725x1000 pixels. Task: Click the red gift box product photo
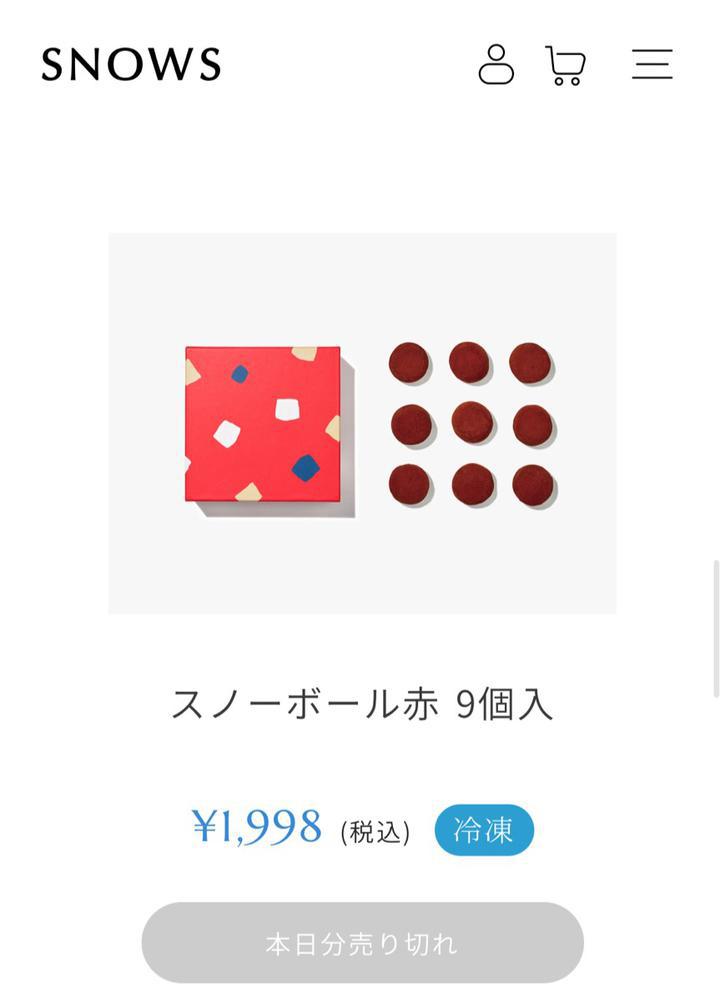pyautogui.click(x=265, y=424)
